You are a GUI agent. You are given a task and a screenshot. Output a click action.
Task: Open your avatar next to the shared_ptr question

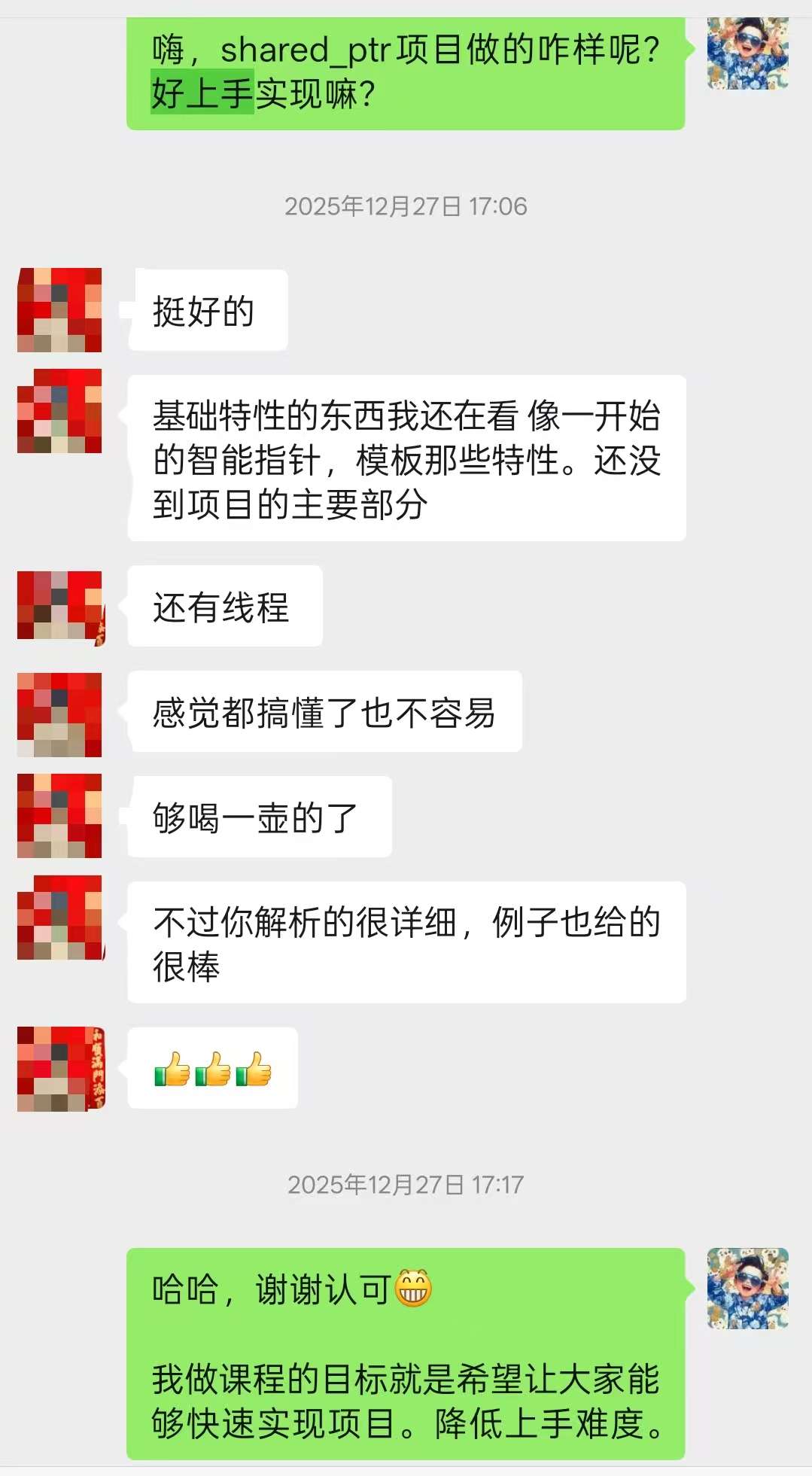tap(747, 53)
